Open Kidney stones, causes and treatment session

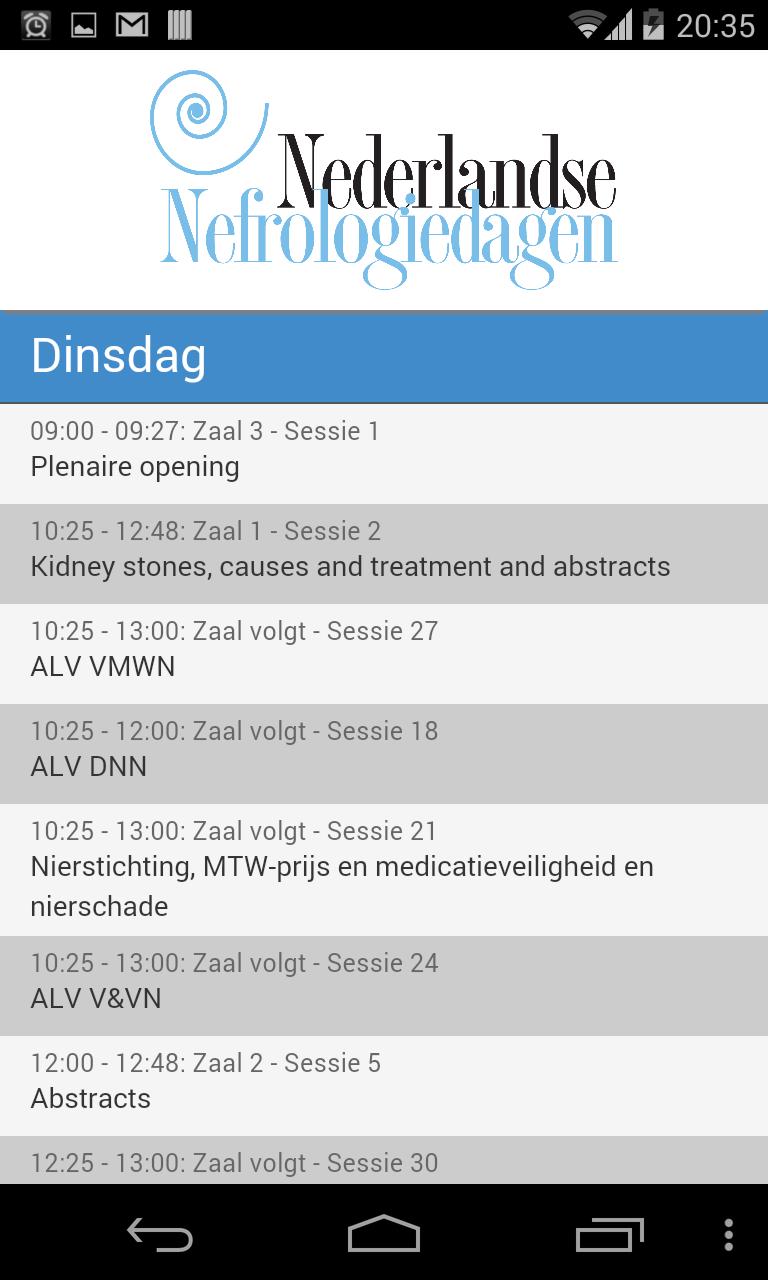(384, 552)
